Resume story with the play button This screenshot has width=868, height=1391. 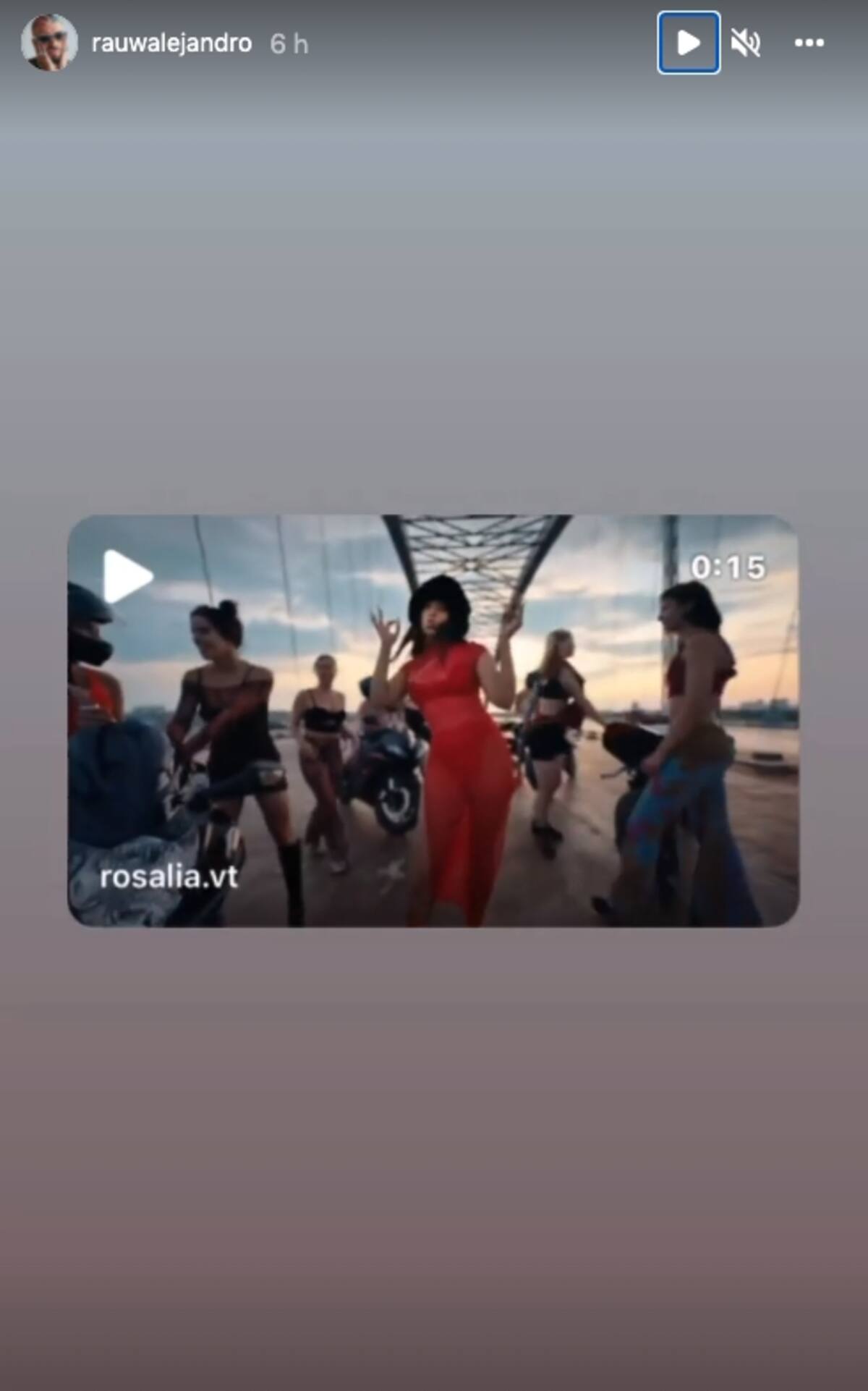point(688,43)
